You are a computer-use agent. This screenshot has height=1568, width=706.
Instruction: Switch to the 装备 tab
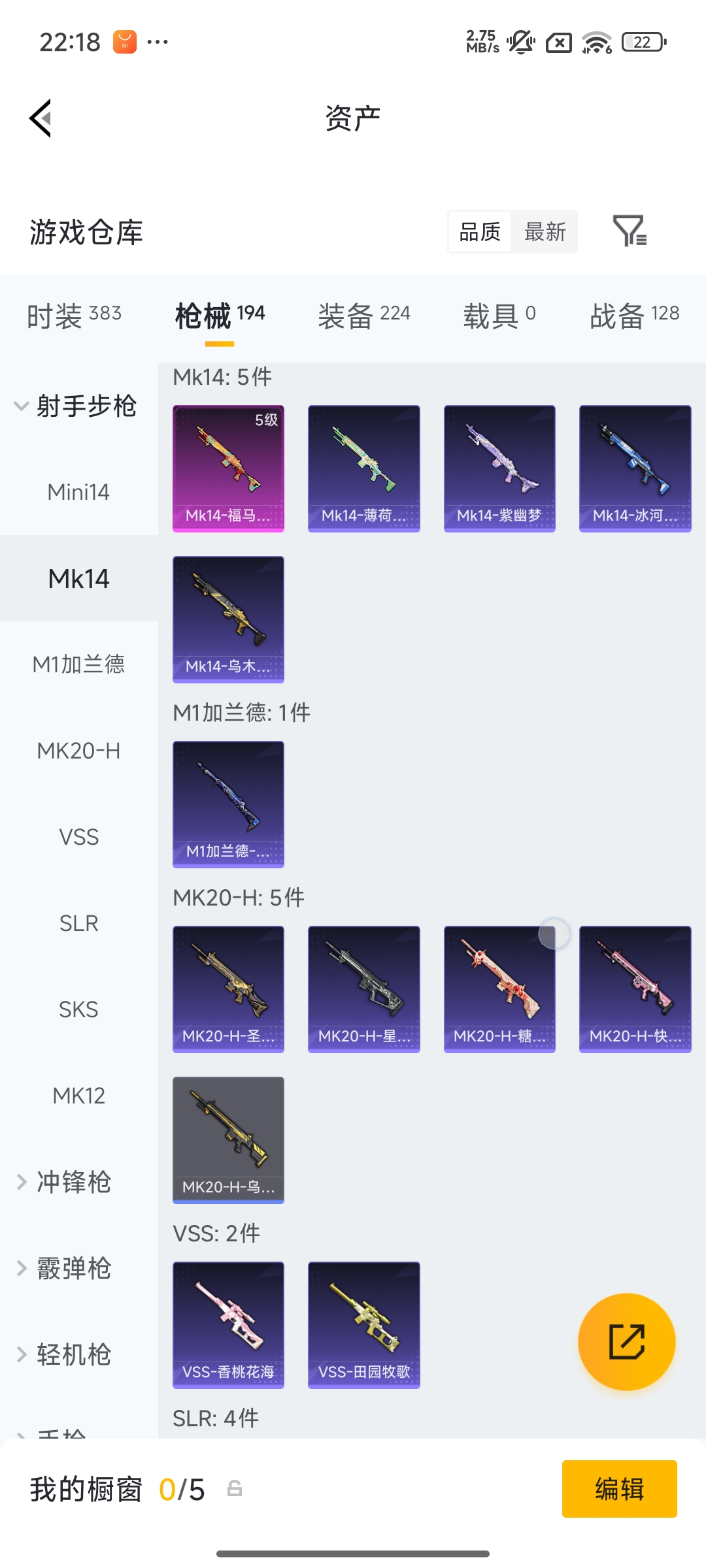pyautogui.click(x=363, y=316)
